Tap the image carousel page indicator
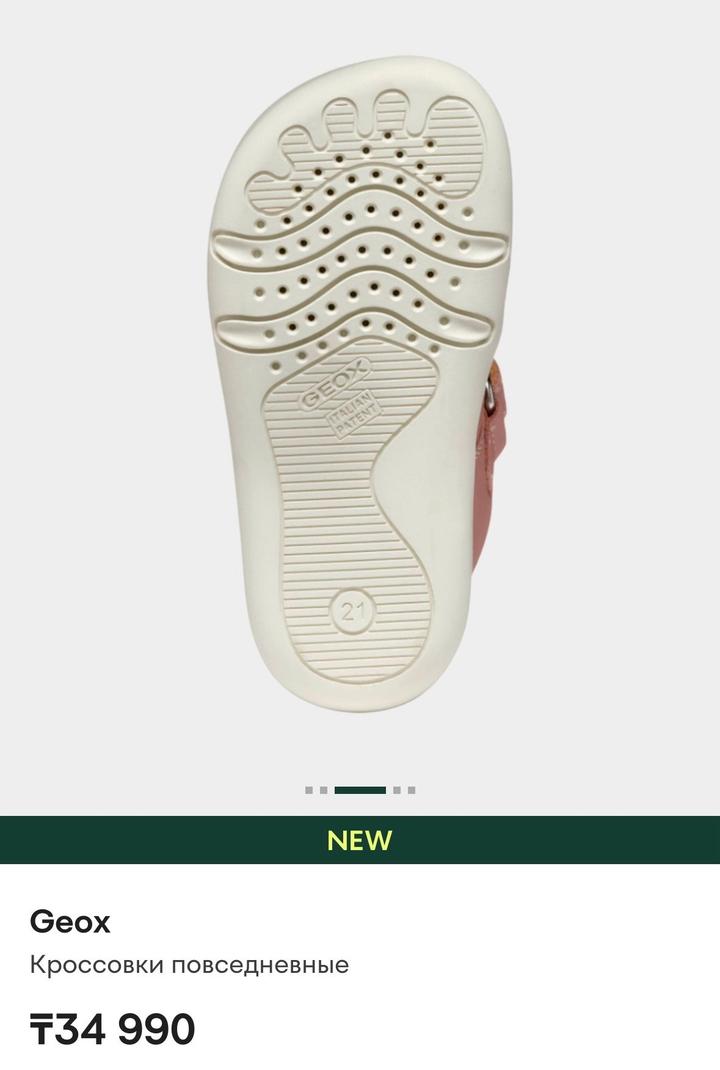The width and height of the screenshot is (720, 1070). click(360, 790)
